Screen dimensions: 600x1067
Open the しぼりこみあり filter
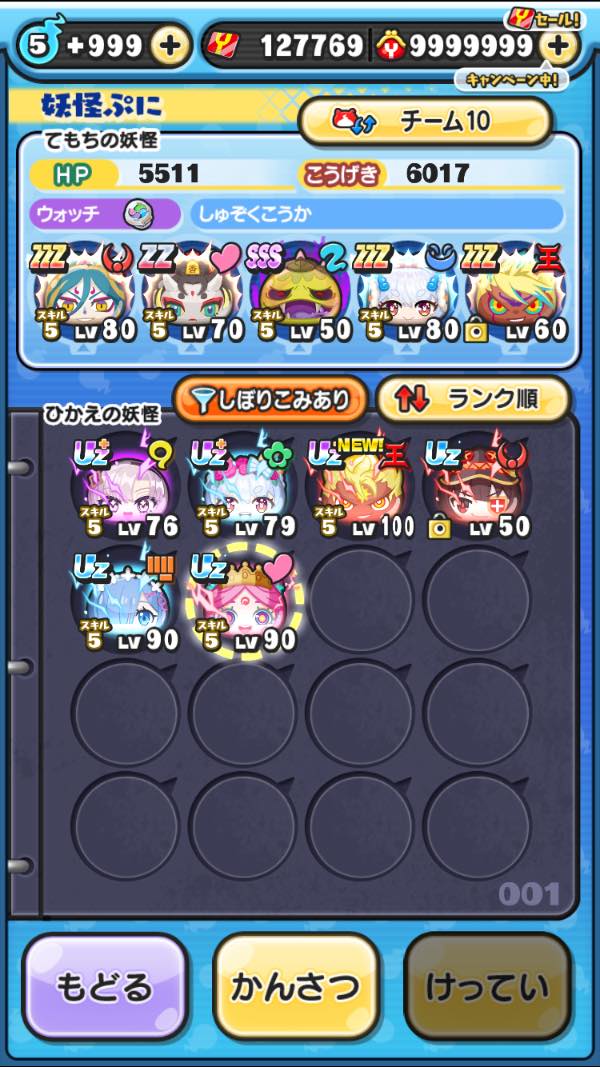point(270,400)
